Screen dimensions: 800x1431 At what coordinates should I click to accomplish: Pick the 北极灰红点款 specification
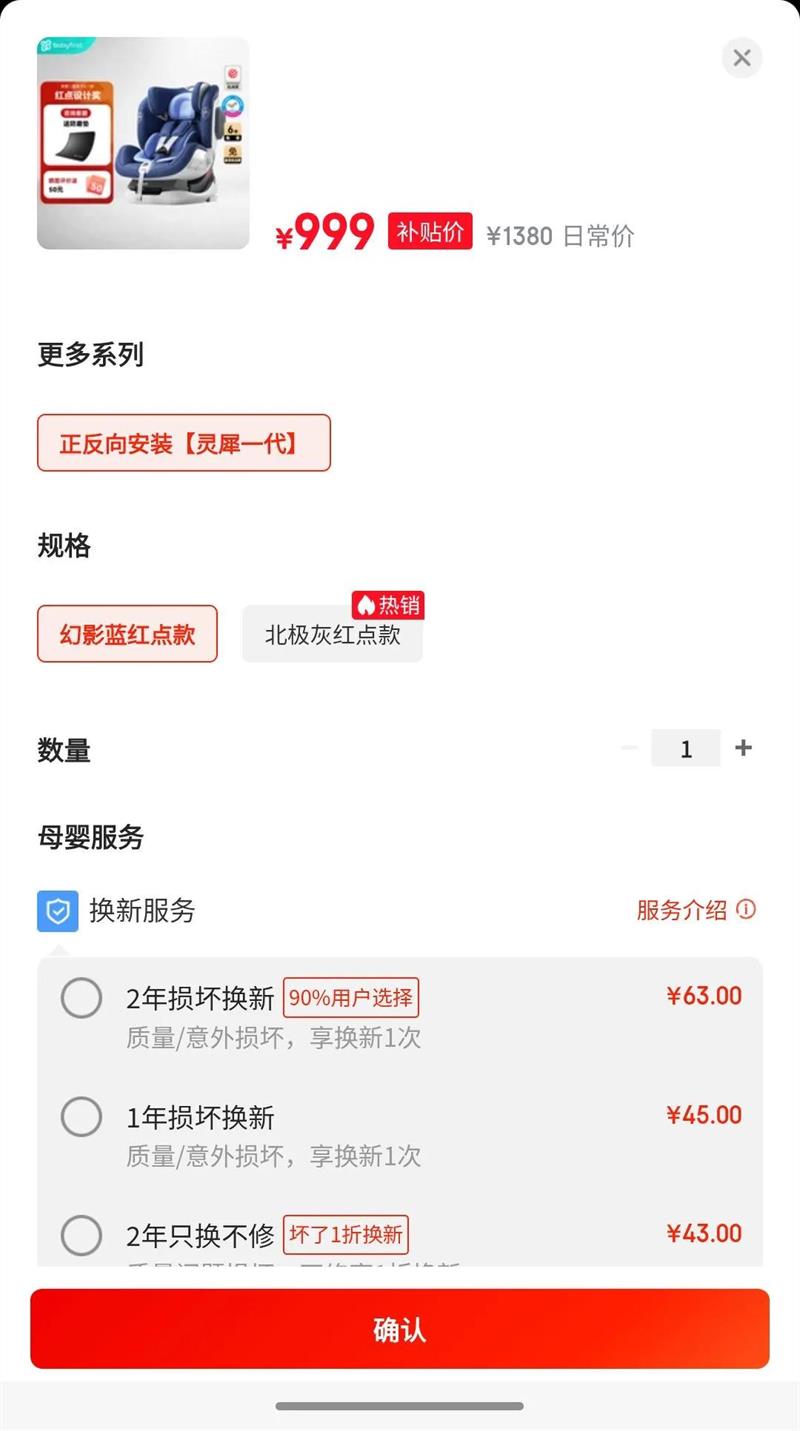point(332,634)
